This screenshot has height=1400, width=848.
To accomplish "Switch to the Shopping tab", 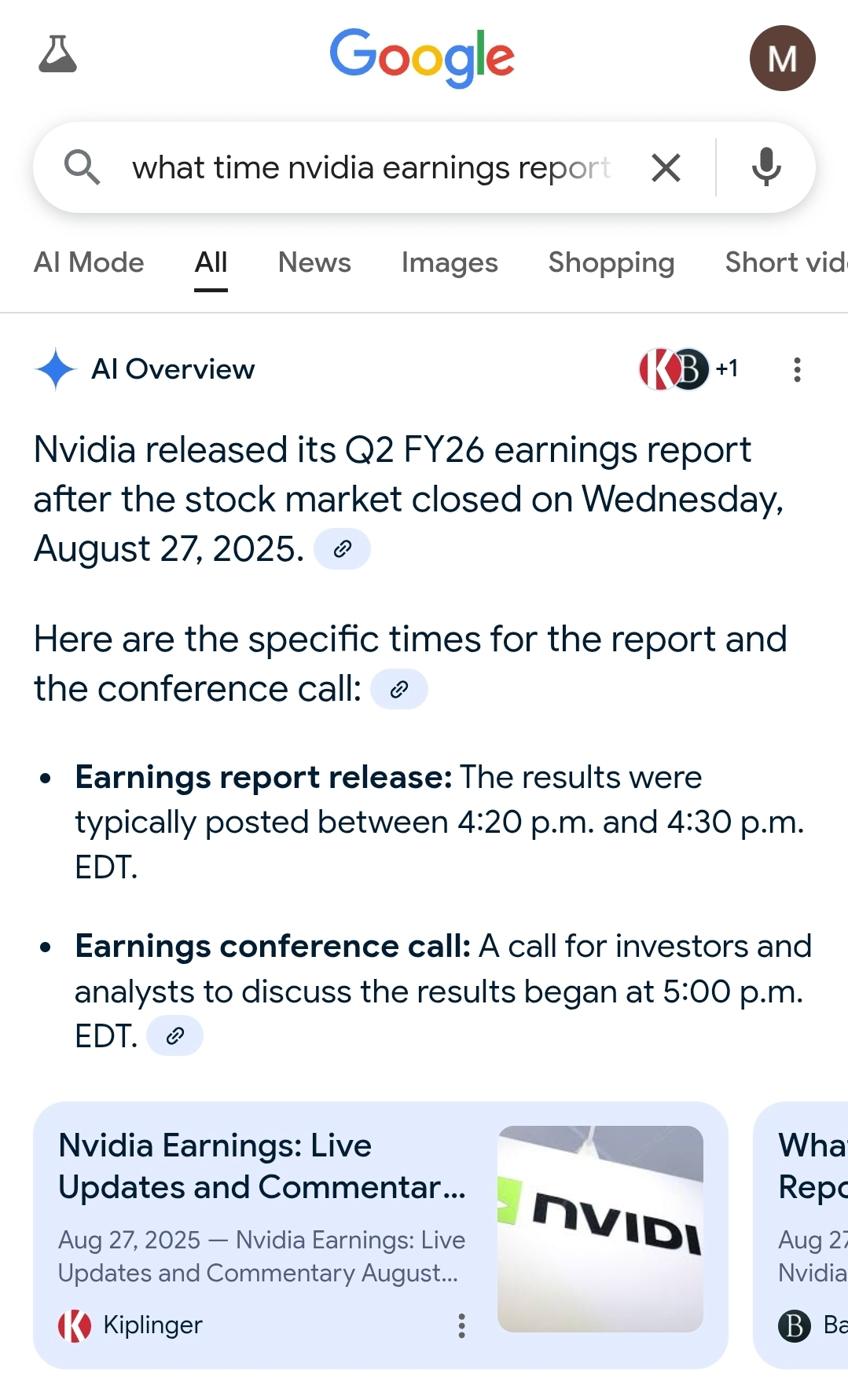I will [x=611, y=262].
